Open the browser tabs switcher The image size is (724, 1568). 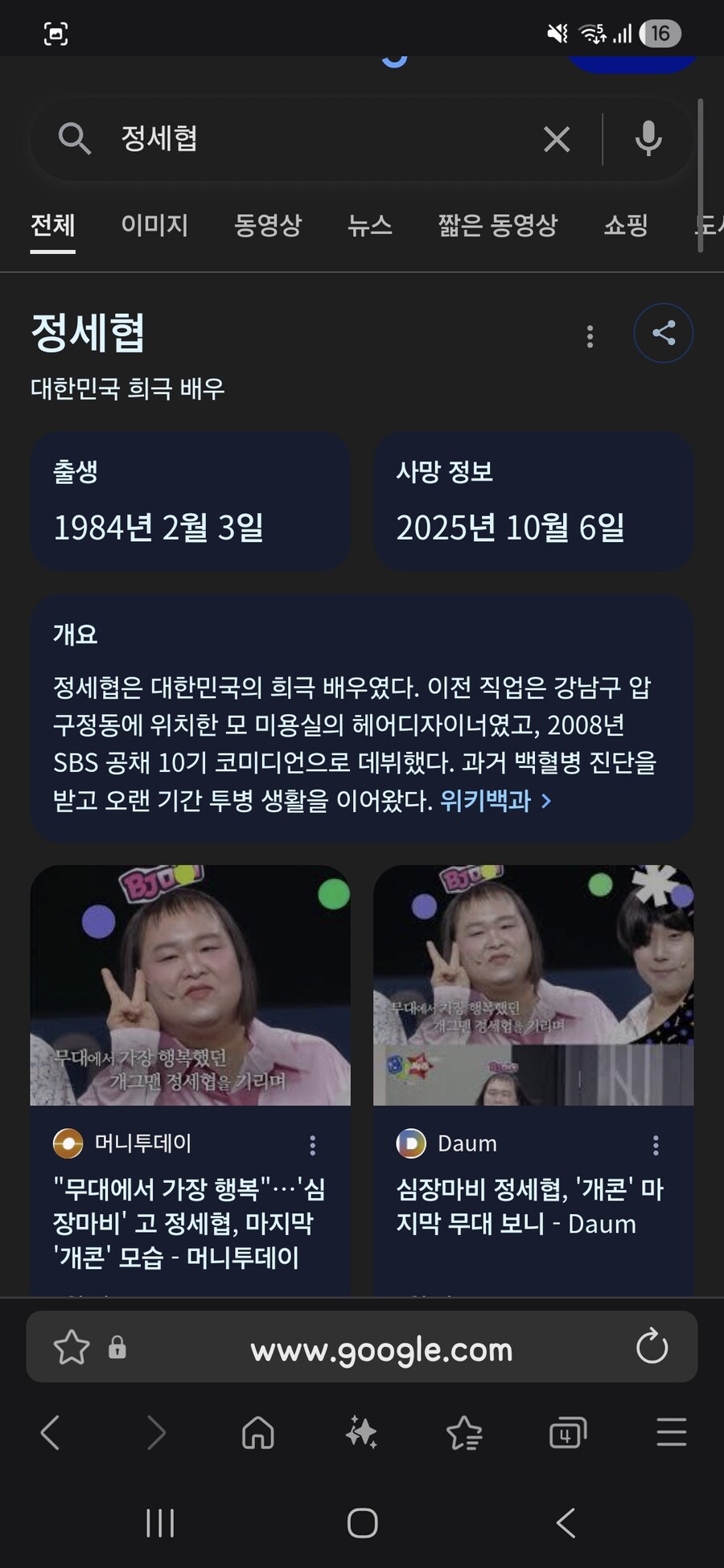pos(567,1433)
